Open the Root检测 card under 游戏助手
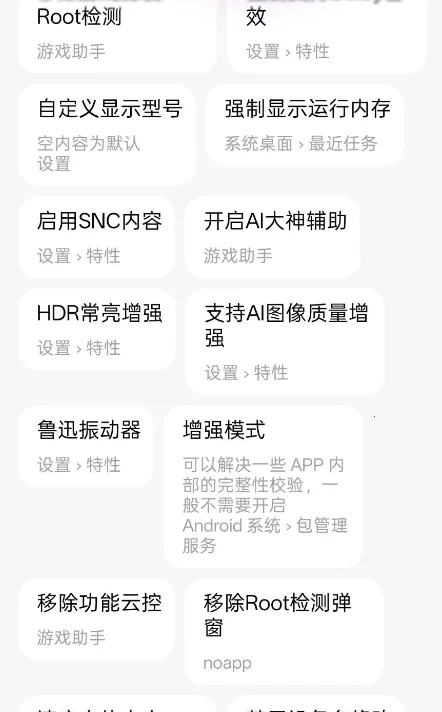This screenshot has height=712, width=442. click(117, 35)
